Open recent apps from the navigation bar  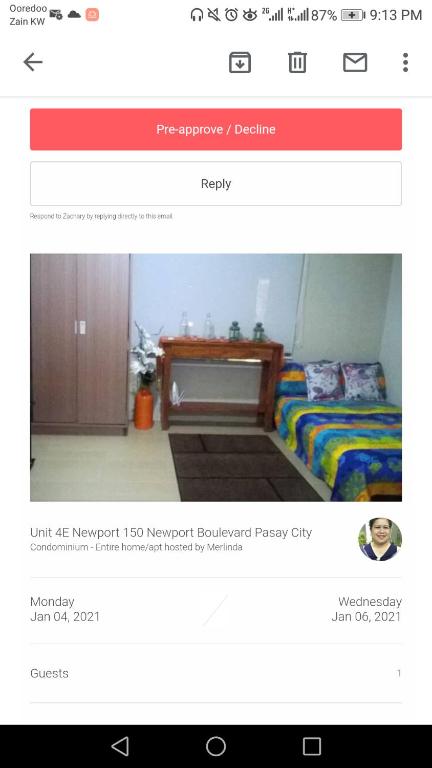(312, 746)
